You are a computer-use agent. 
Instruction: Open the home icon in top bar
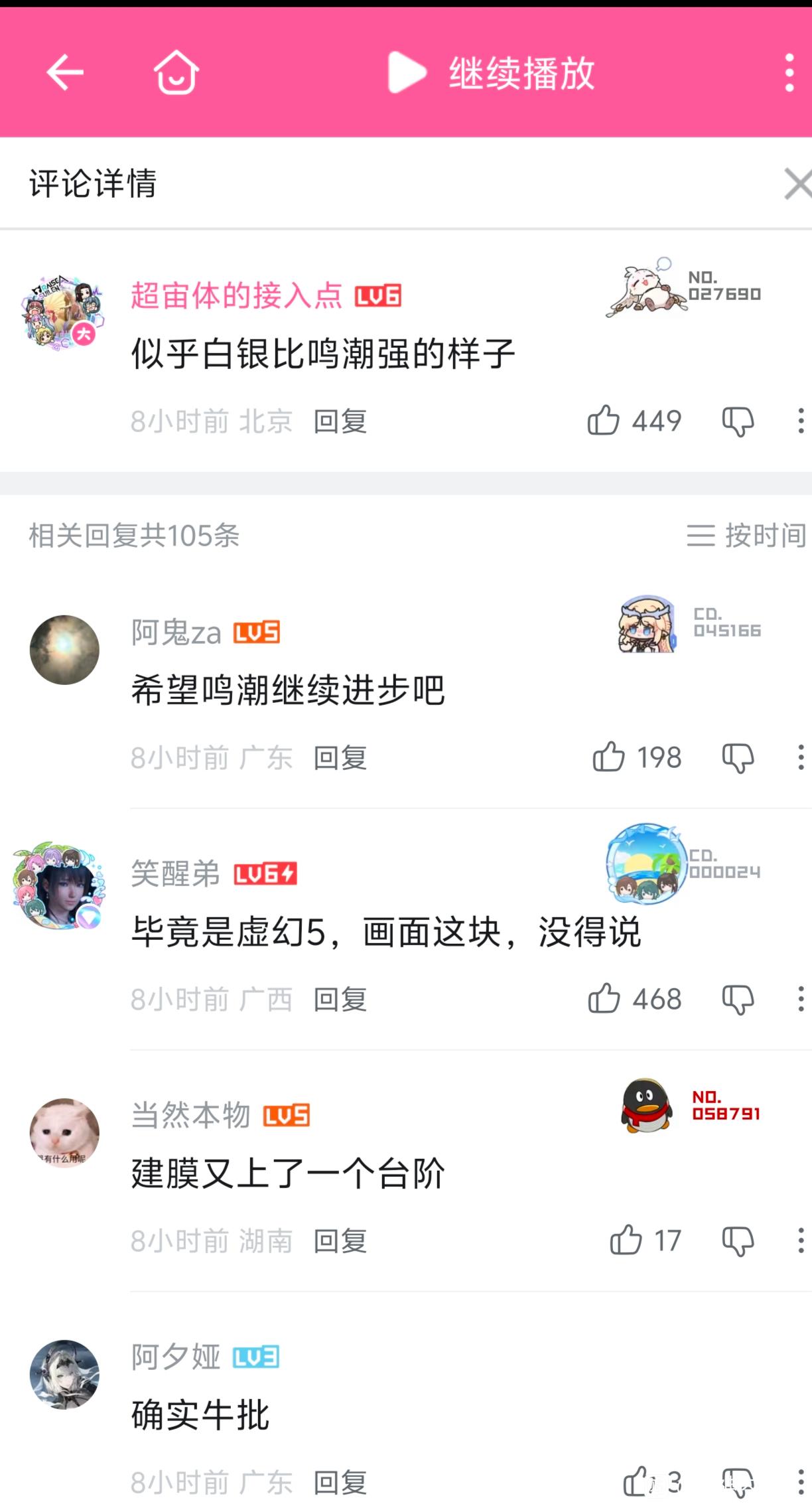tap(176, 72)
